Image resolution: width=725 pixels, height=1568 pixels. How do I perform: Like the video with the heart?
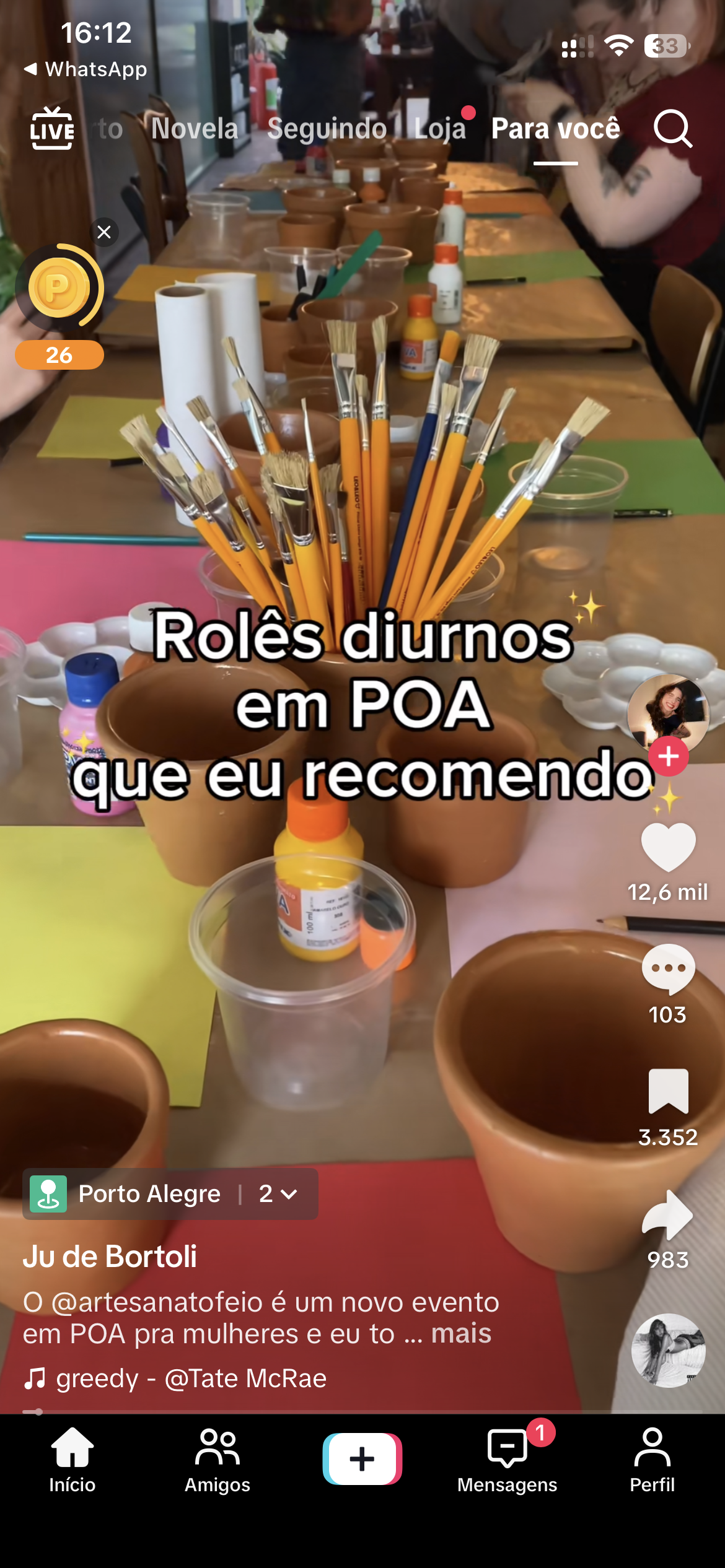668,847
